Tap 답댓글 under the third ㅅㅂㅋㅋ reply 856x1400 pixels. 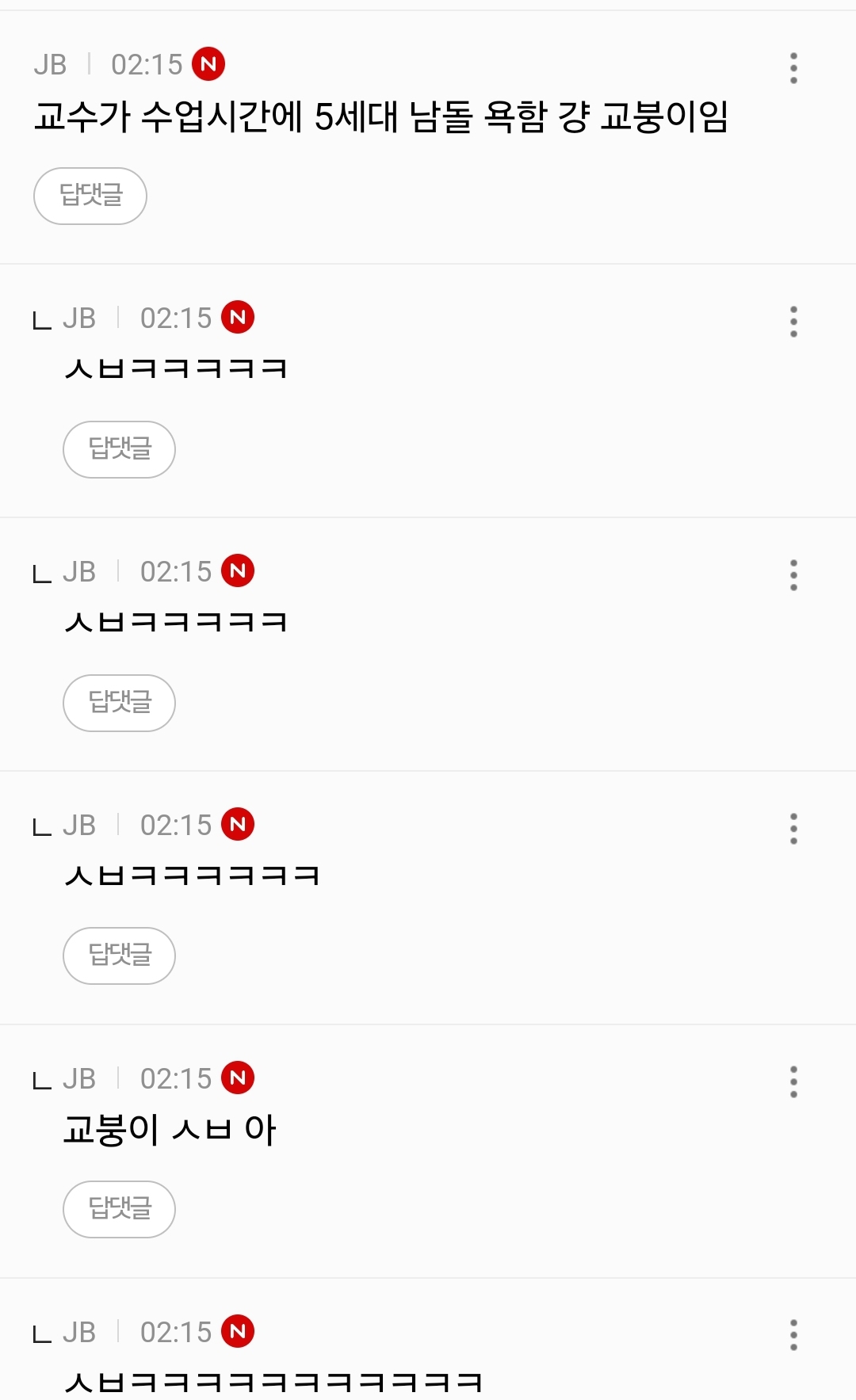(x=118, y=956)
